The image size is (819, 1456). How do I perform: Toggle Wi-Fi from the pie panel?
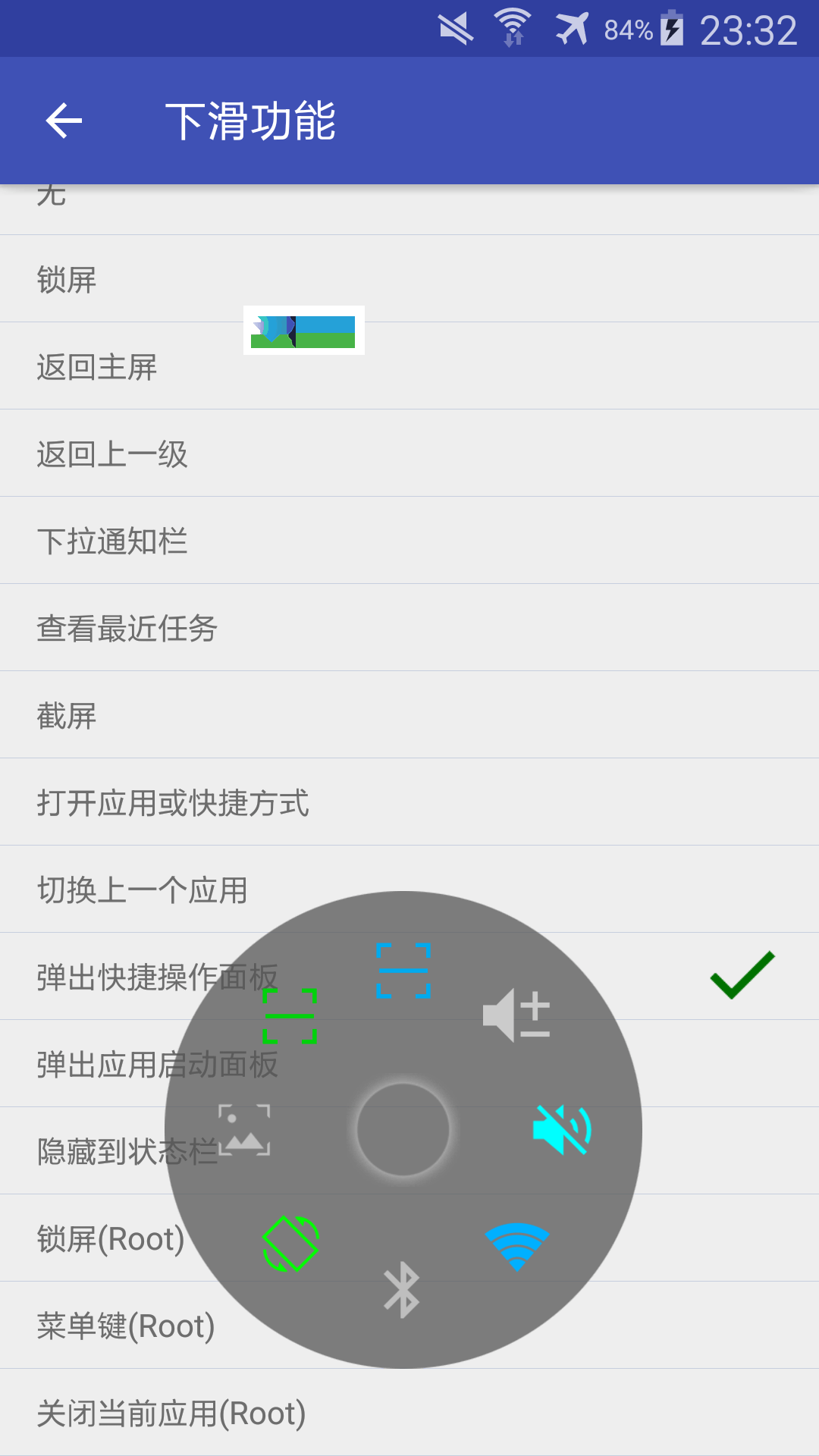pyautogui.click(x=516, y=1247)
